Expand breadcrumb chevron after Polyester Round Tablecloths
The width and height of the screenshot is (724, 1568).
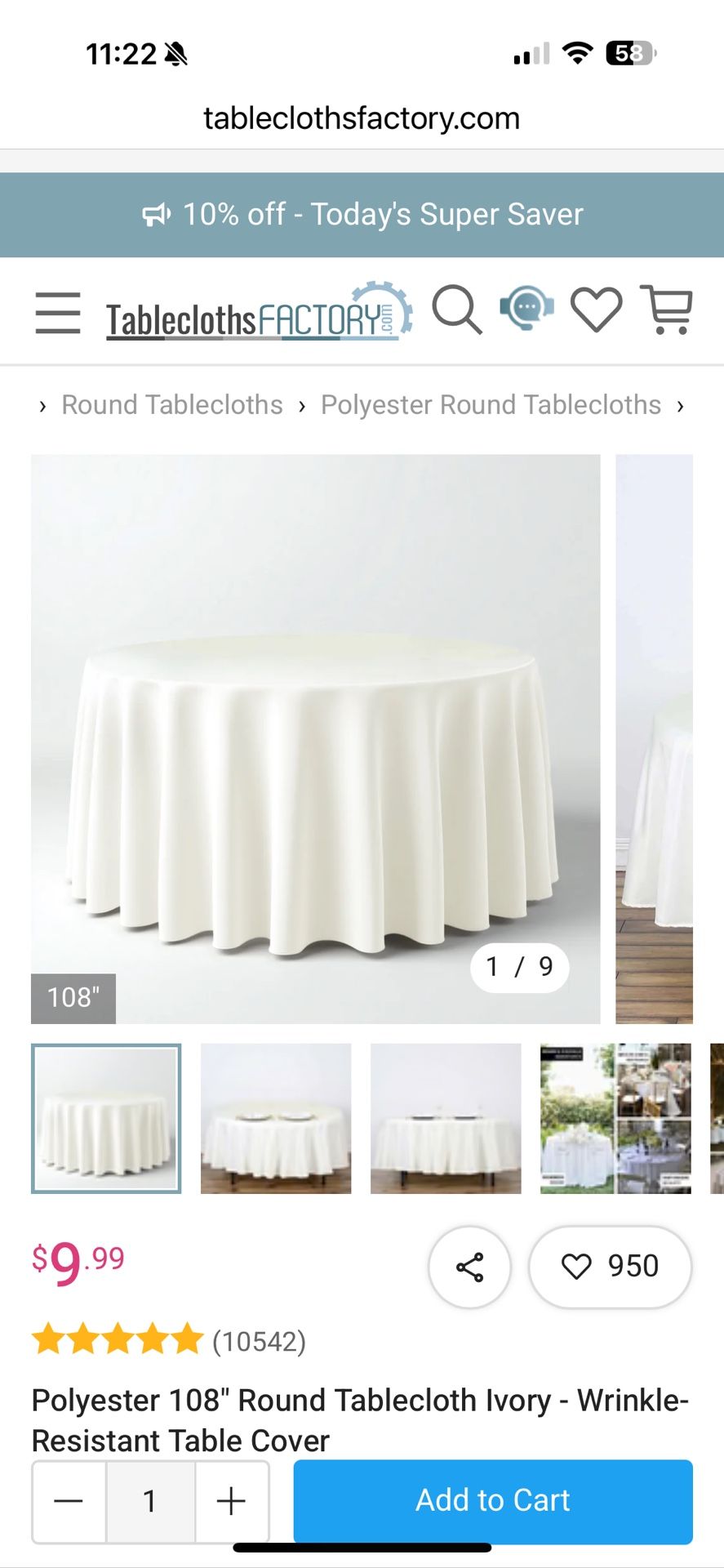coord(682,404)
